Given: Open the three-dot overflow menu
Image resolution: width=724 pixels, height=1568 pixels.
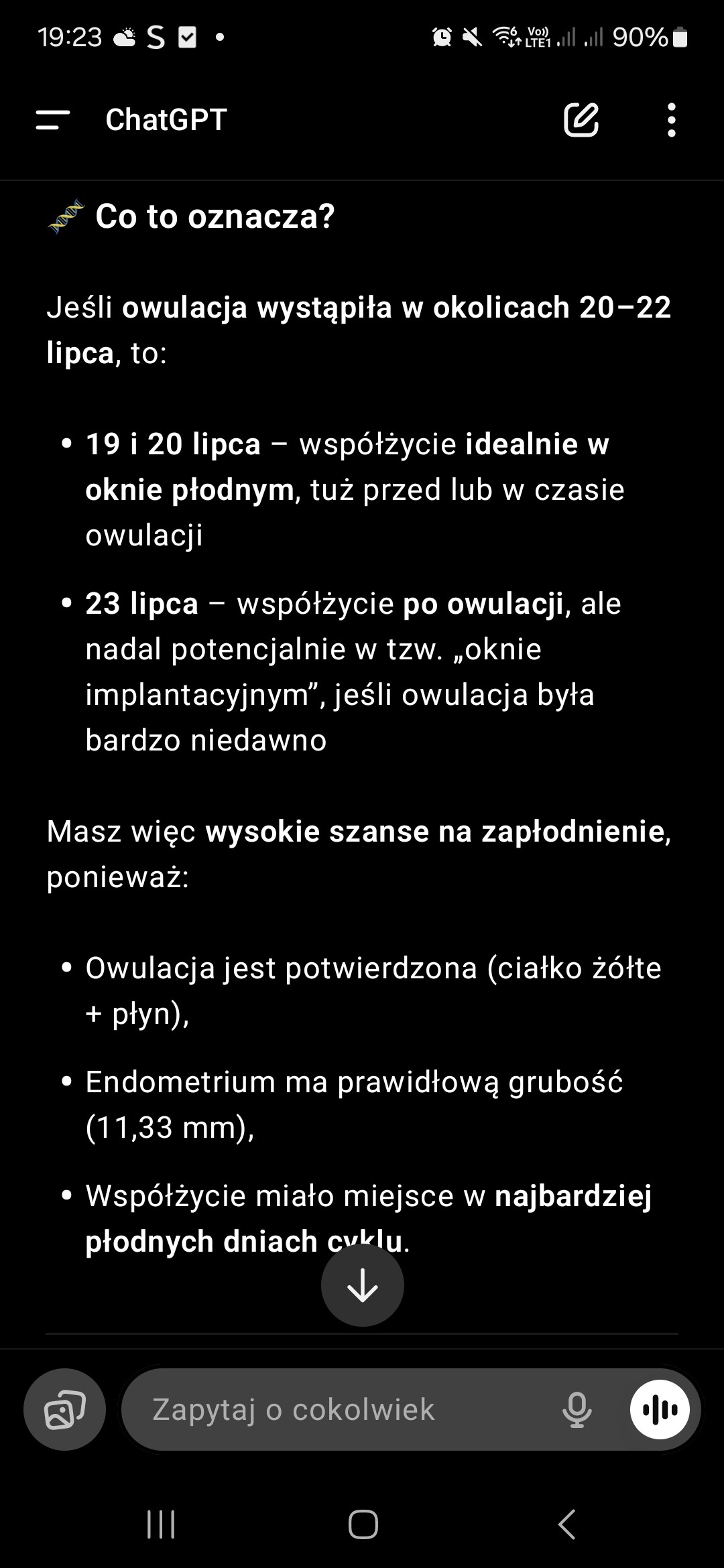Looking at the screenshot, I should click(x=672, y=120).
